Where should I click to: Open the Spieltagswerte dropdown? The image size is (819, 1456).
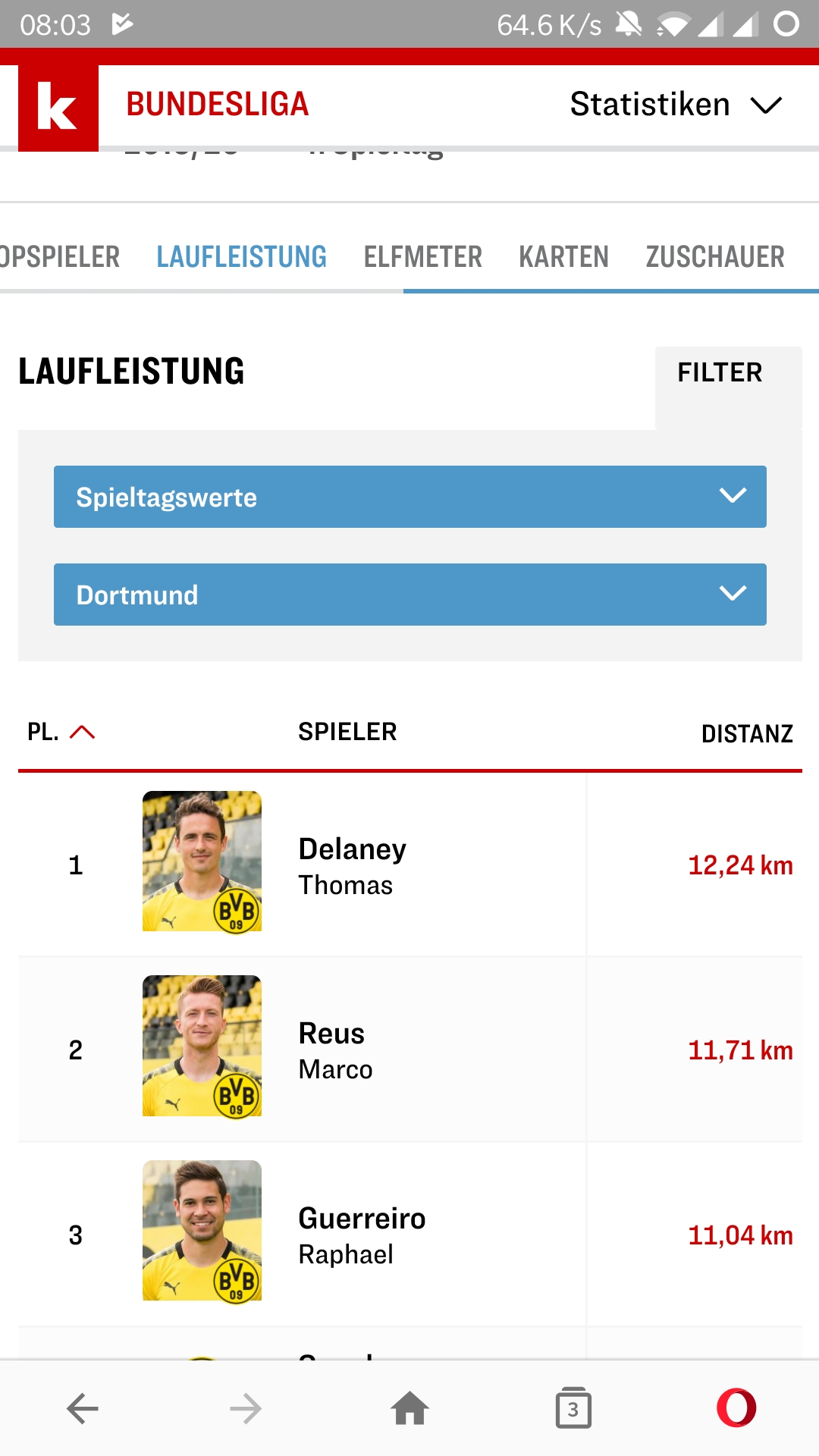point(409,497)
